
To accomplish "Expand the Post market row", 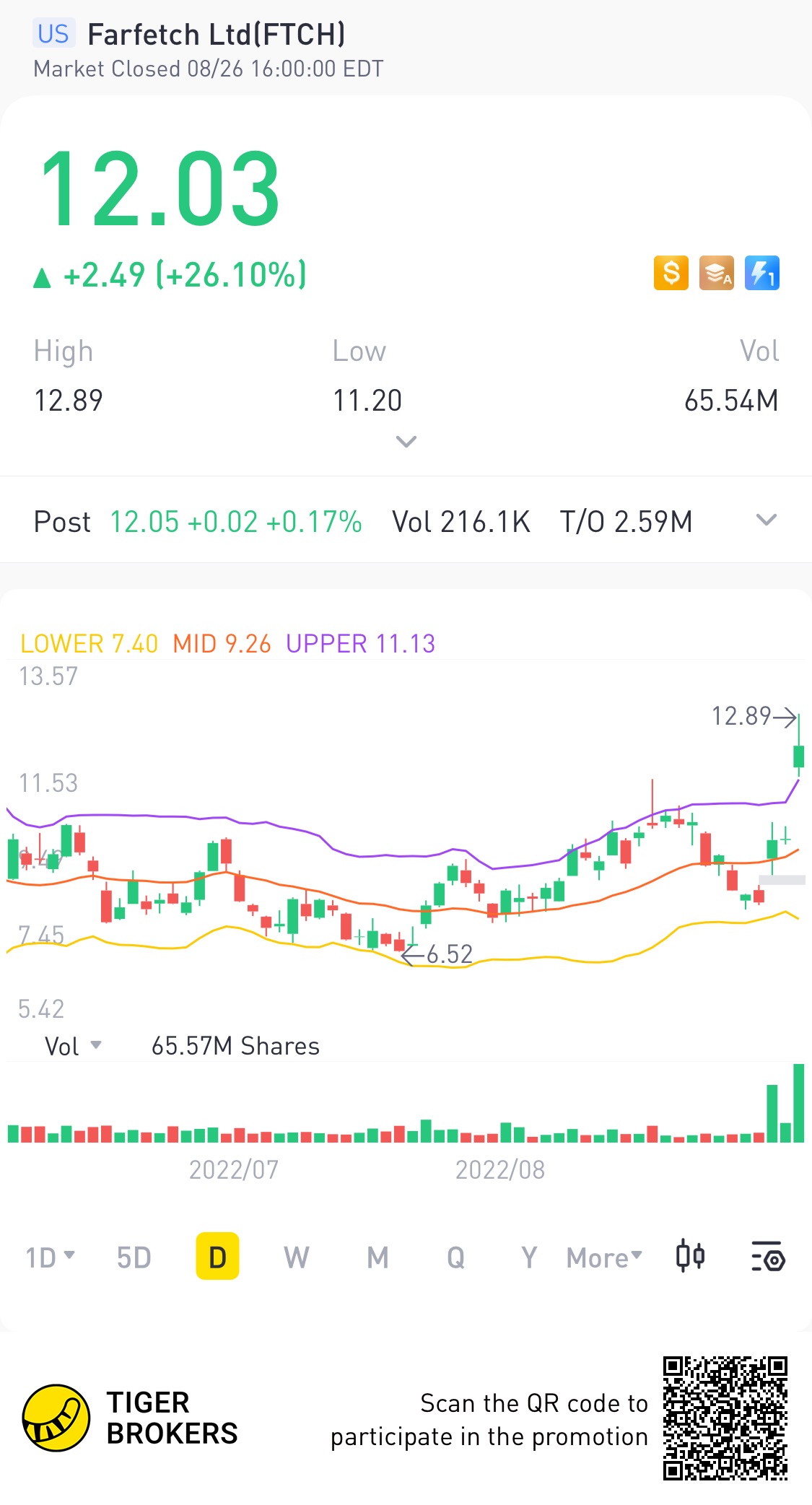I will (766, 520).
